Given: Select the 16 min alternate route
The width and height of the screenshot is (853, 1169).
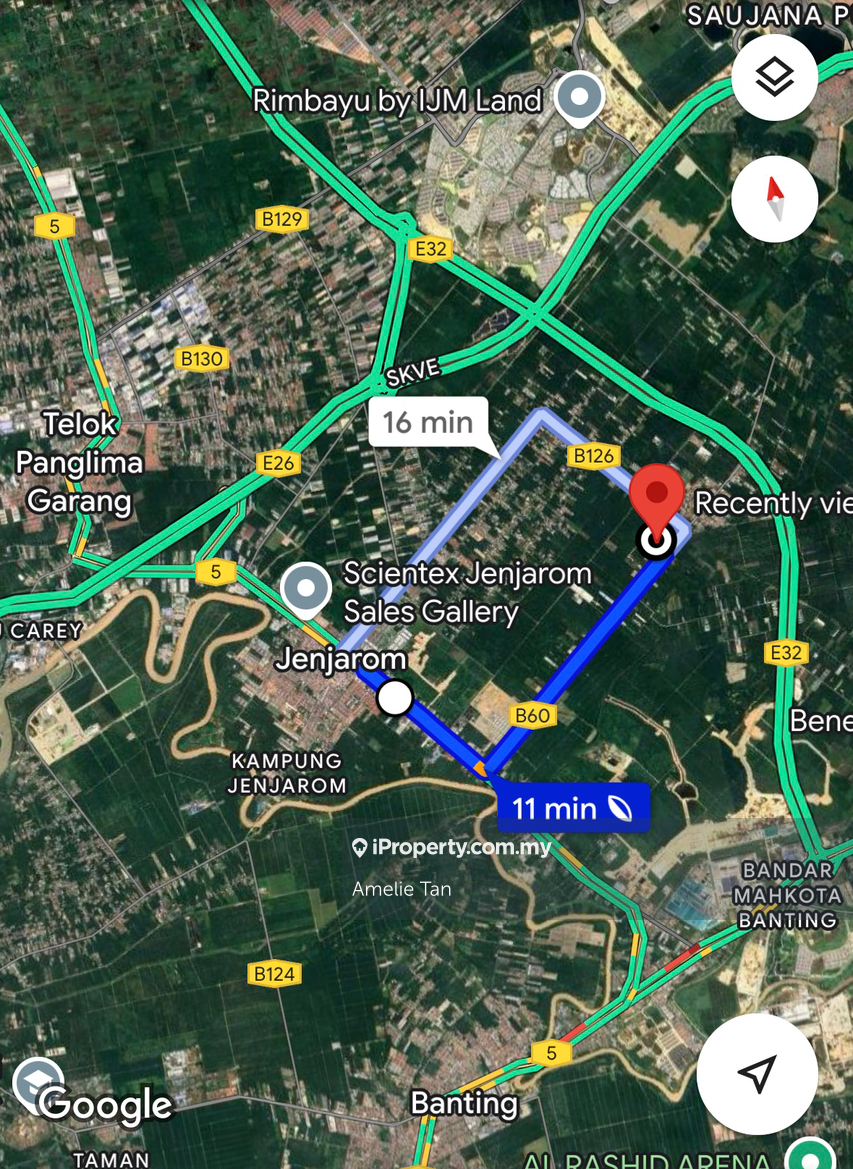Looking at the screenshot, I should (428, 421).
